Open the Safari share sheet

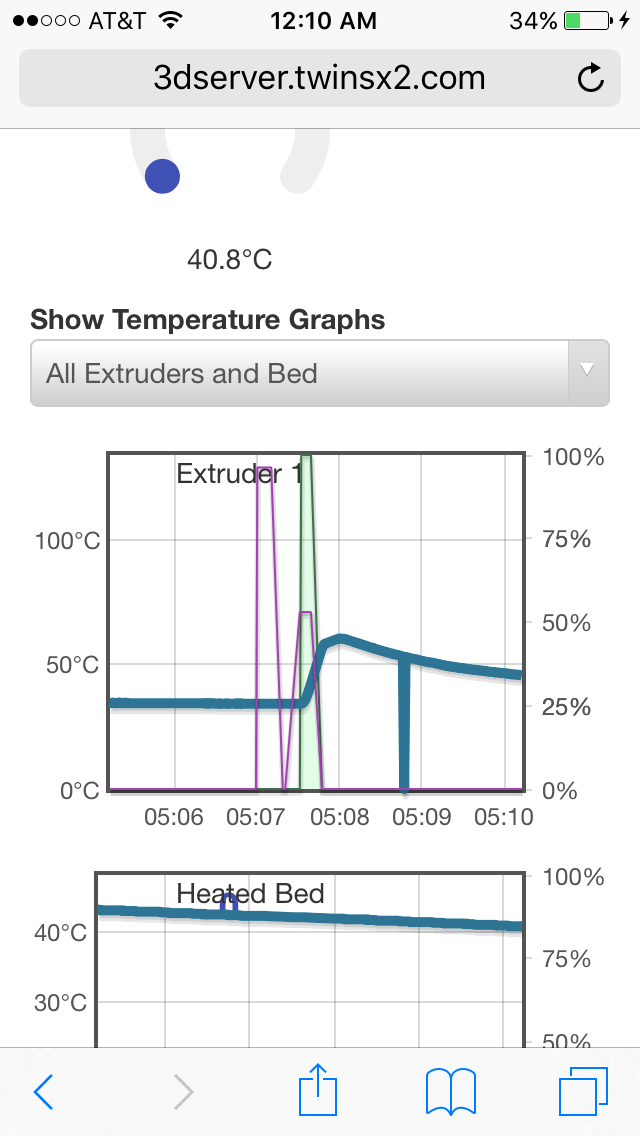point(319,1090)
